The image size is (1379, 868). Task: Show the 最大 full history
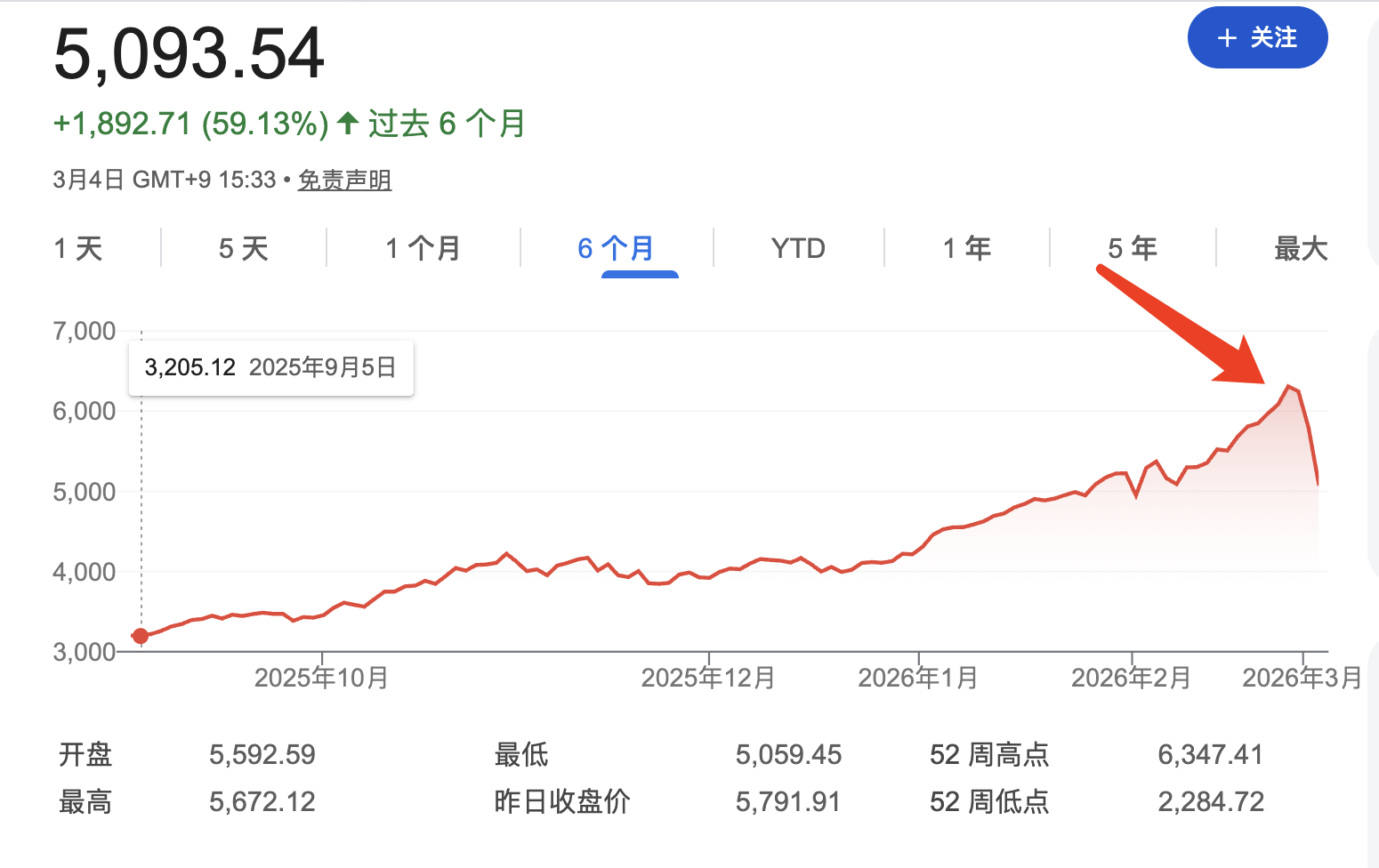click(1300, 248)
